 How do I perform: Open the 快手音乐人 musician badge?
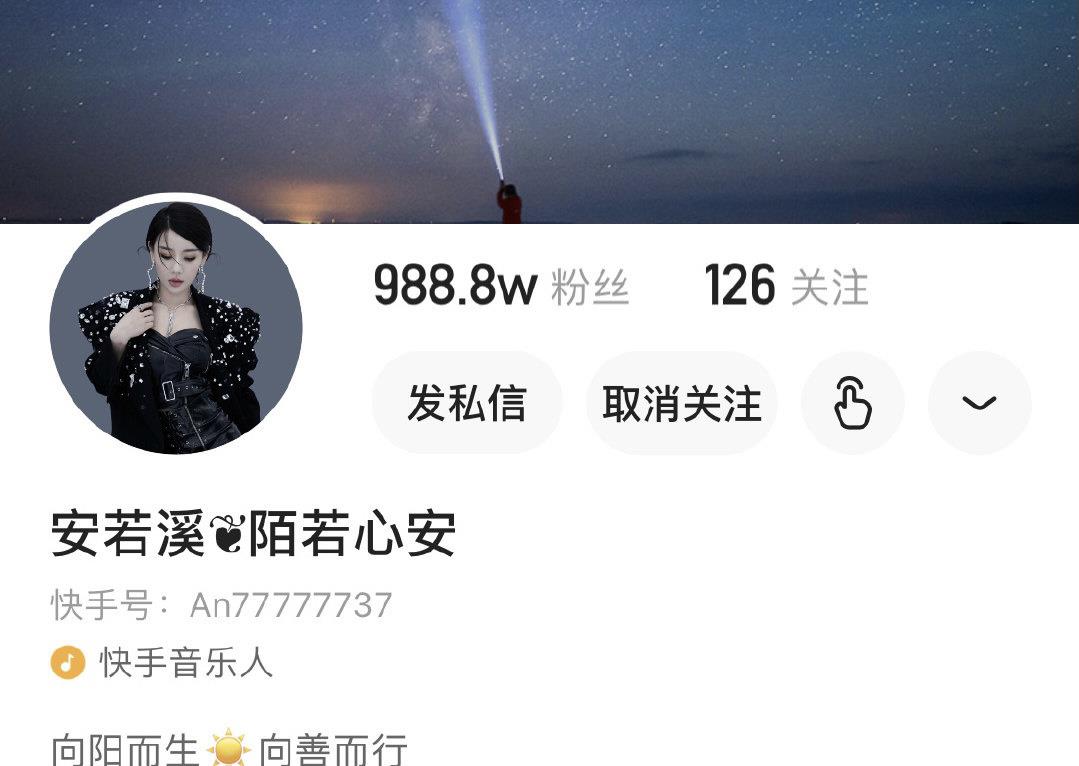[x=163, y=662]
